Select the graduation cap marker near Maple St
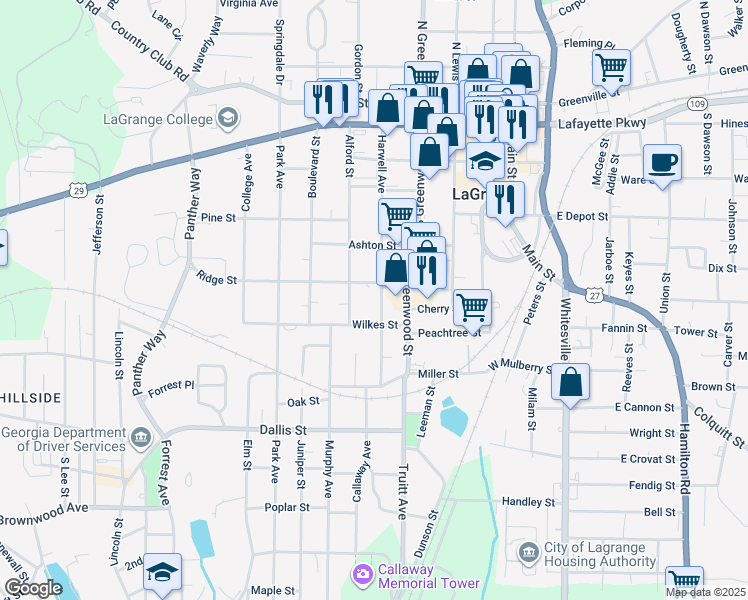This screenshot has width=748, height=600. (x=162, y=572)
